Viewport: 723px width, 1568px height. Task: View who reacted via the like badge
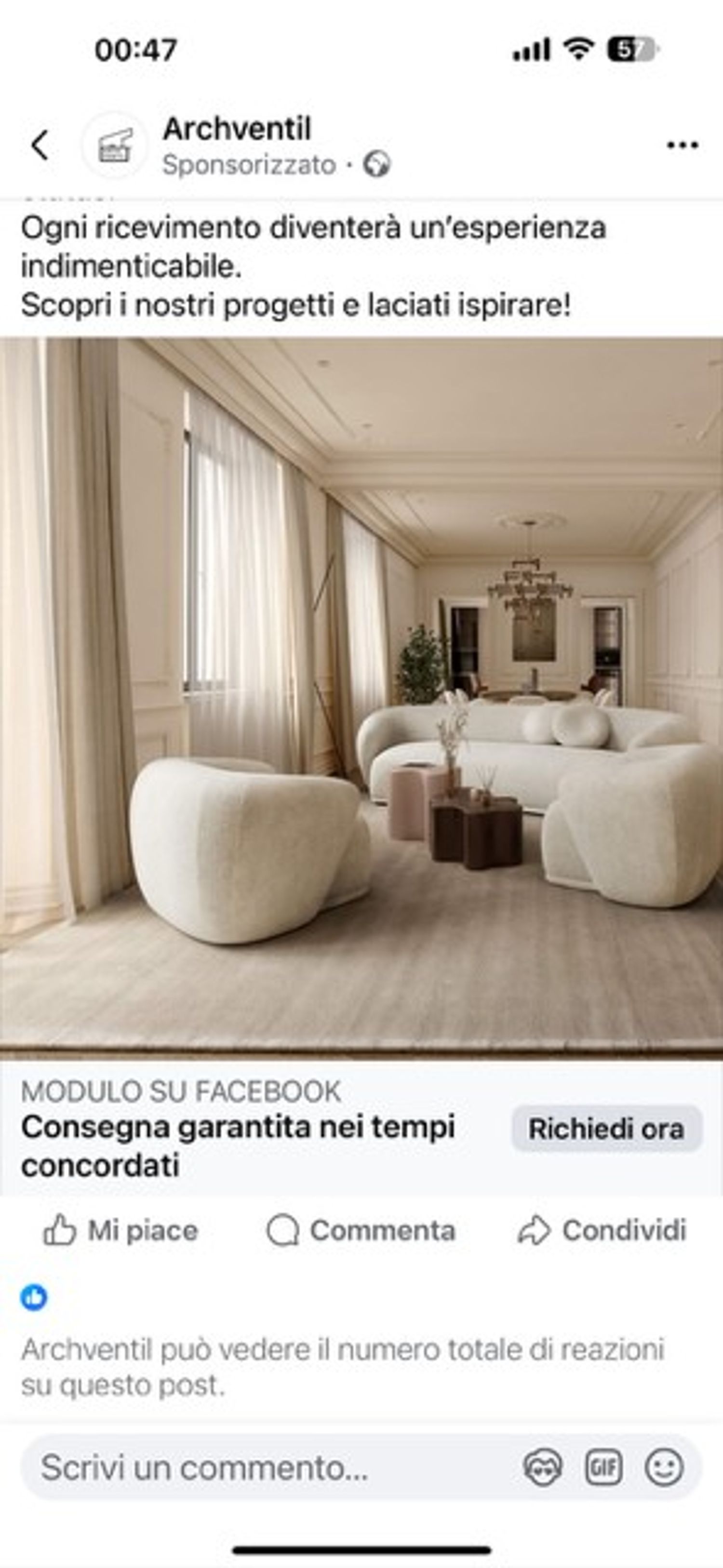34,1297
